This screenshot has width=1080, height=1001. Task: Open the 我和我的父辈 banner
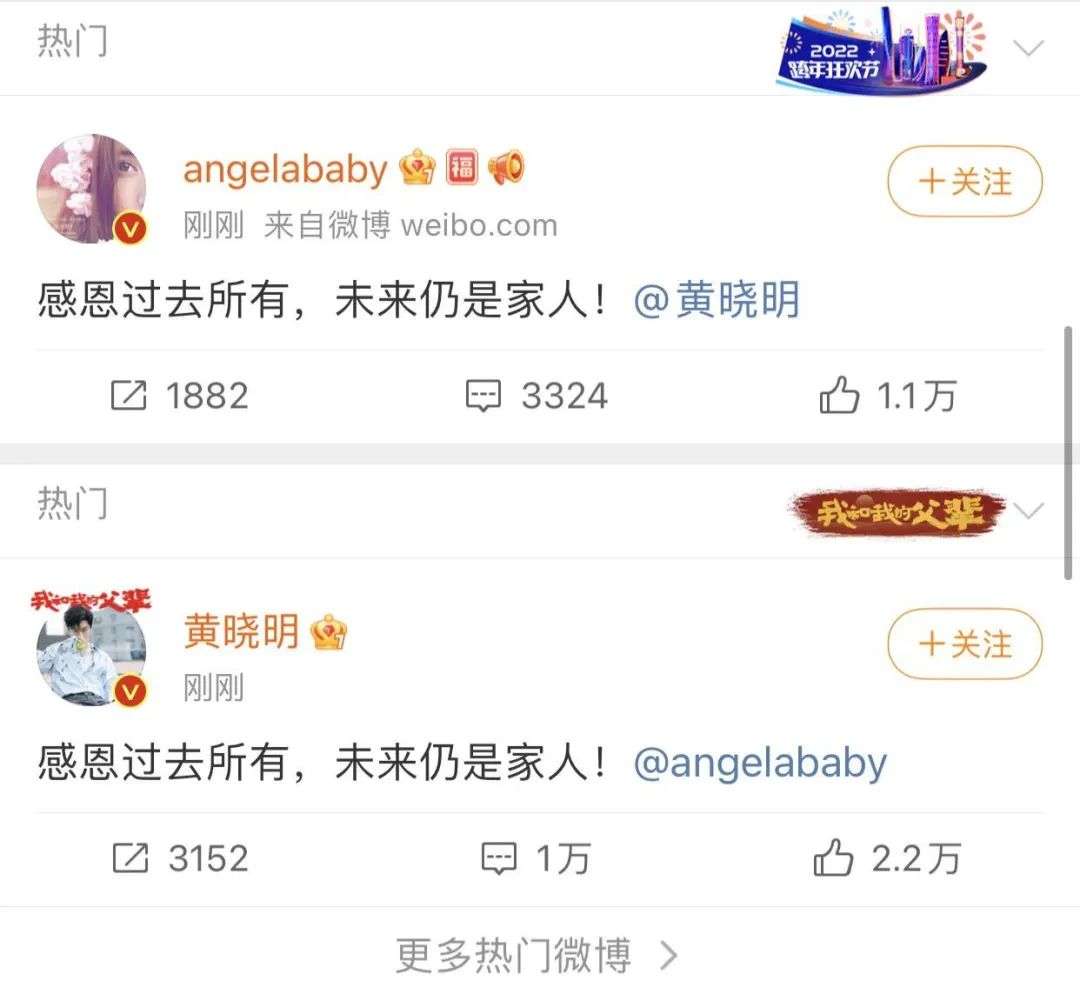[898, 512]
